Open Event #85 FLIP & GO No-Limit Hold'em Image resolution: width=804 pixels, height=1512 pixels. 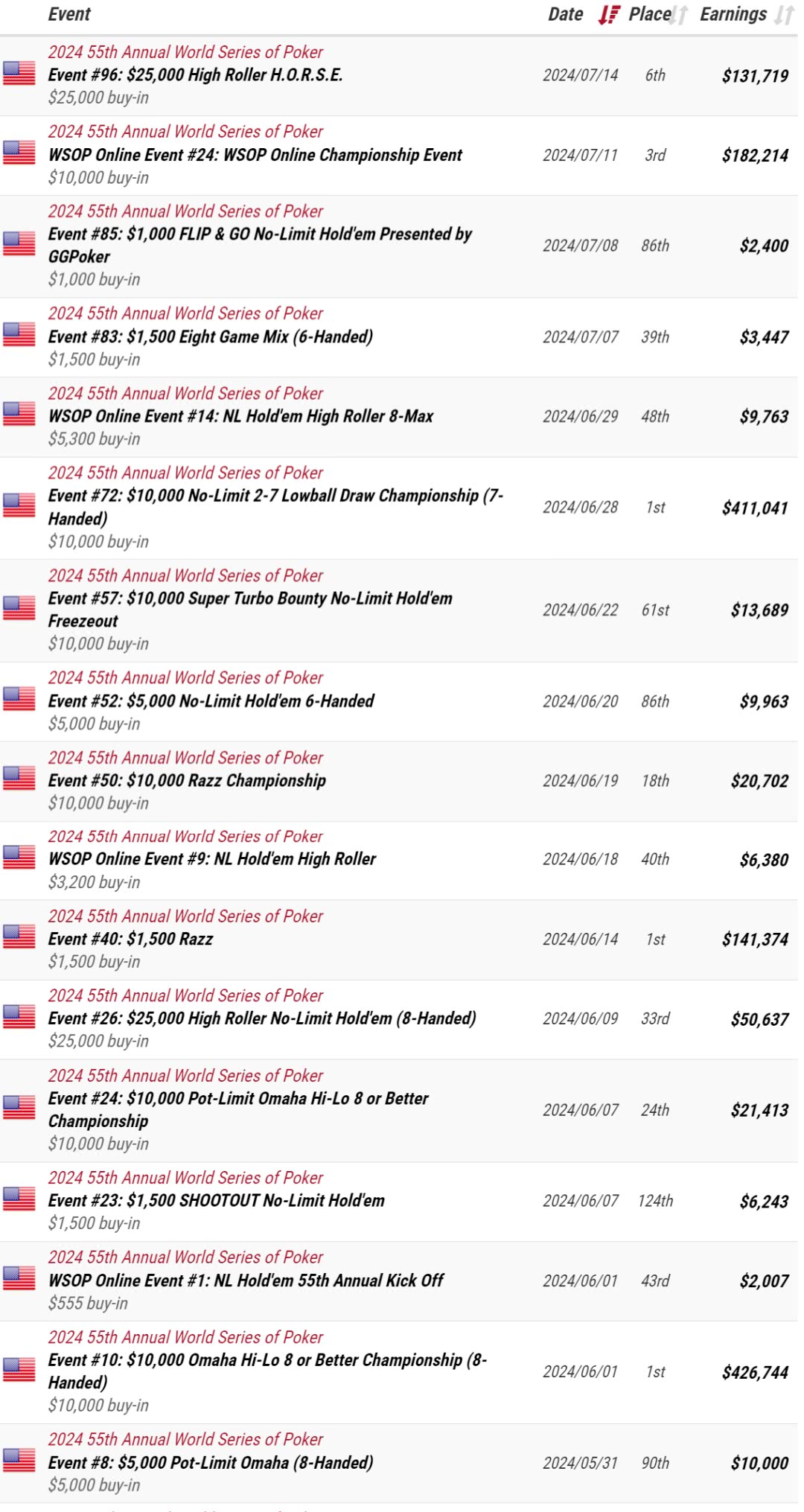[260, 245]
